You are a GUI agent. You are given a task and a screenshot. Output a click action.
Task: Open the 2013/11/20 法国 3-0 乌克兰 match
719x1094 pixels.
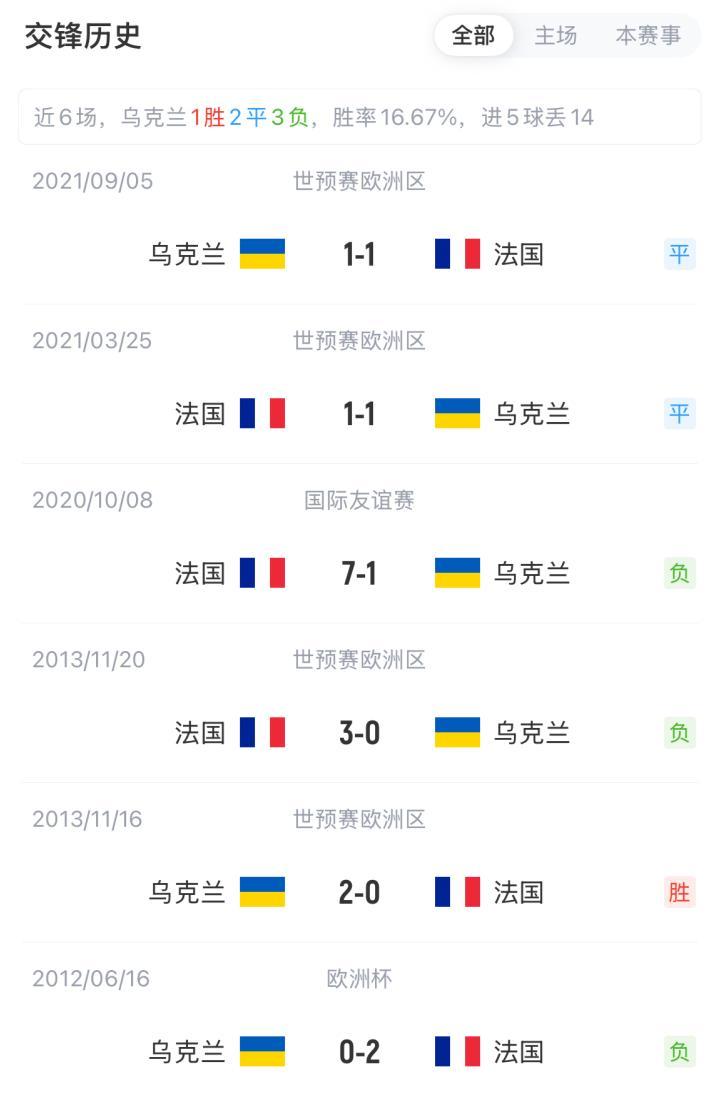tap(359, 732)
